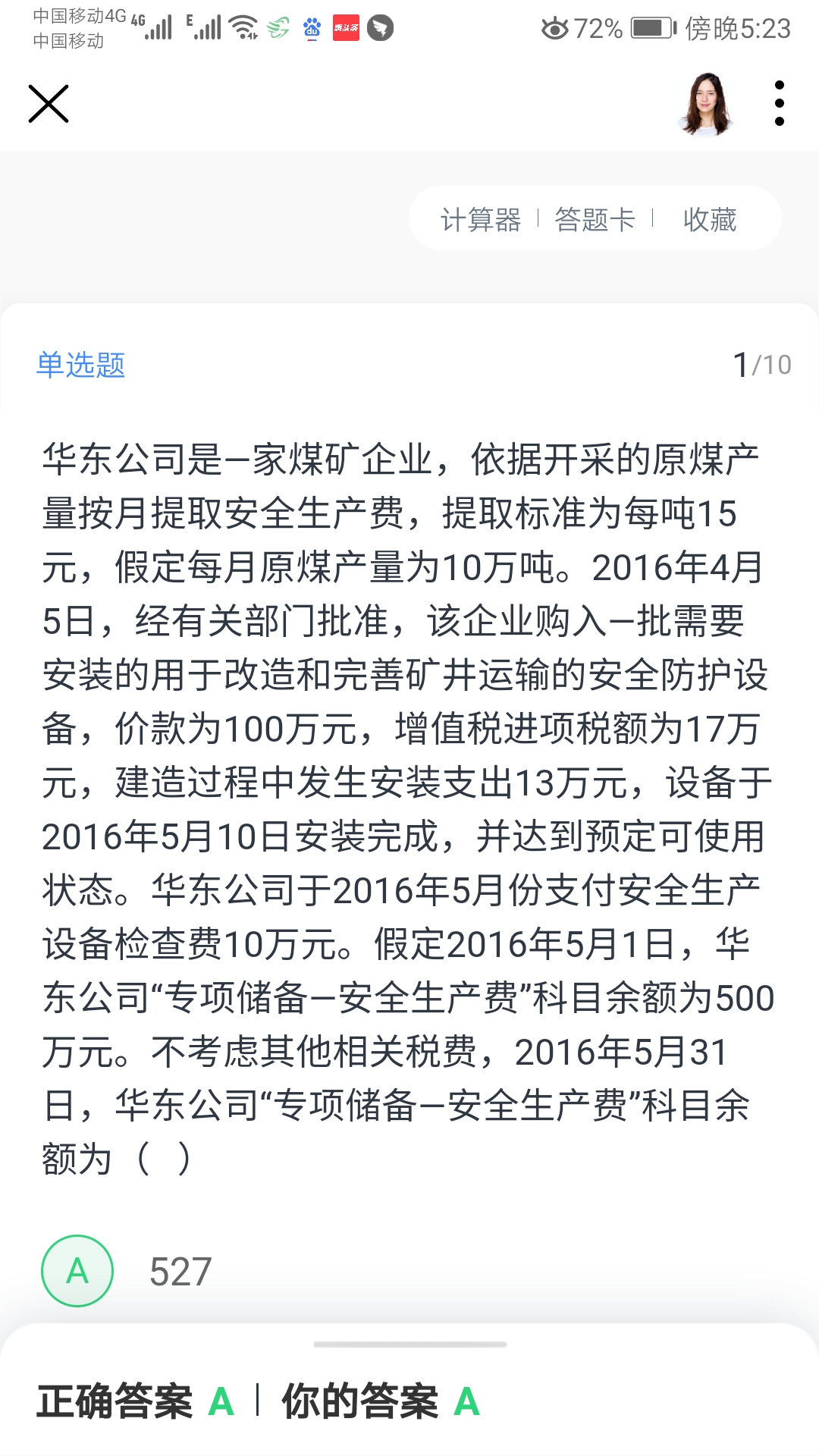
Task: Open the three-dot overflow menu
Action: pyautogui.click(x=779, y=104)
